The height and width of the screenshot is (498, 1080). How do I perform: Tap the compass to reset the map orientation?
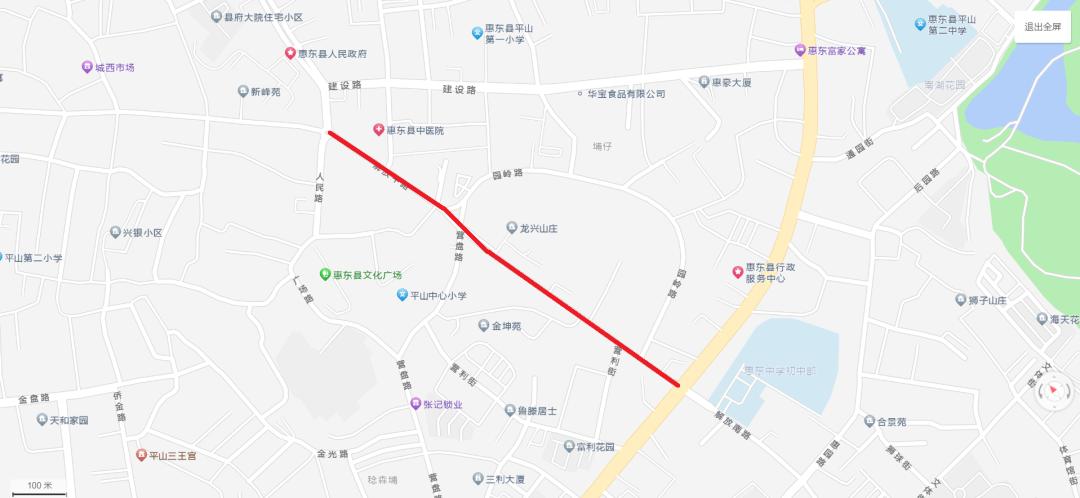point(1051,392)
